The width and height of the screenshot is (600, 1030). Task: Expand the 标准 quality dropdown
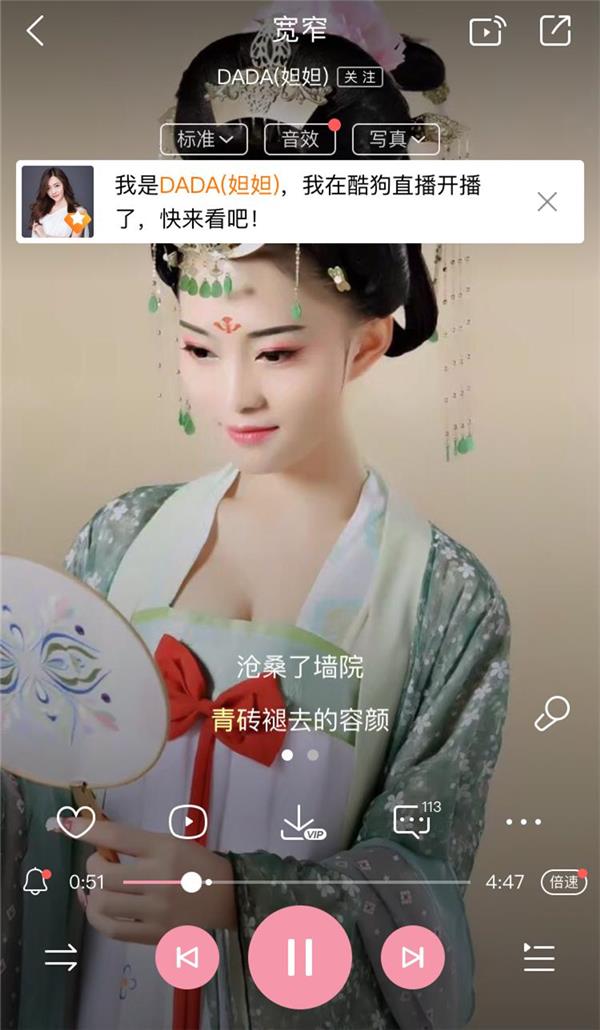204,139
